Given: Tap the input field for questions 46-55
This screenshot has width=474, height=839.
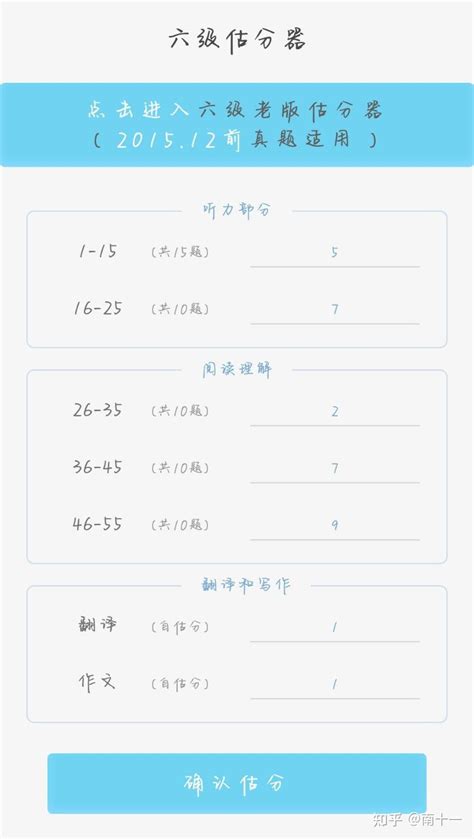Looking at the screenshot, I should click(x=335, y=526).
